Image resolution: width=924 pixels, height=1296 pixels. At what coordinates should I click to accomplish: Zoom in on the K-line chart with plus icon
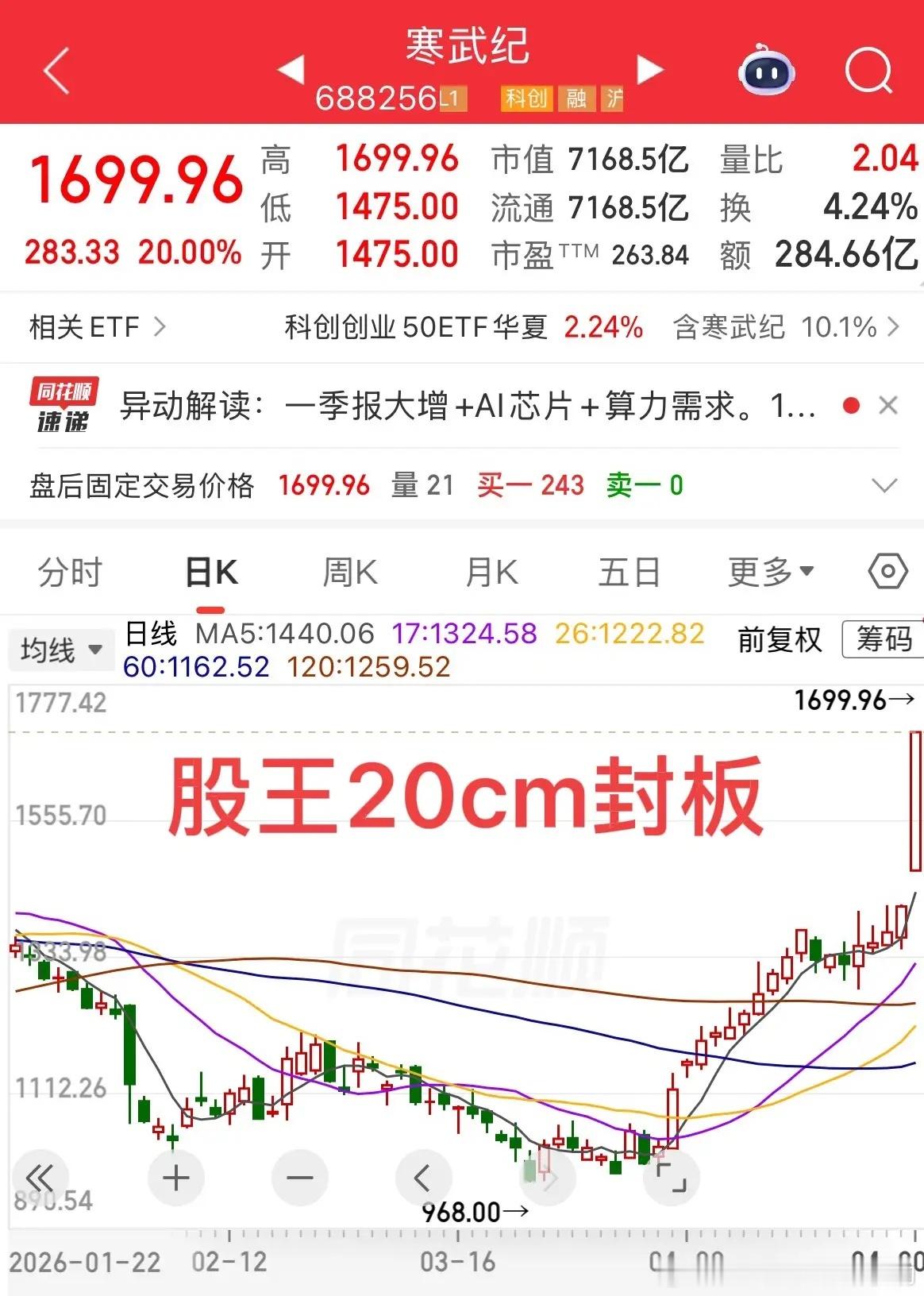(x=176, y=1178)
